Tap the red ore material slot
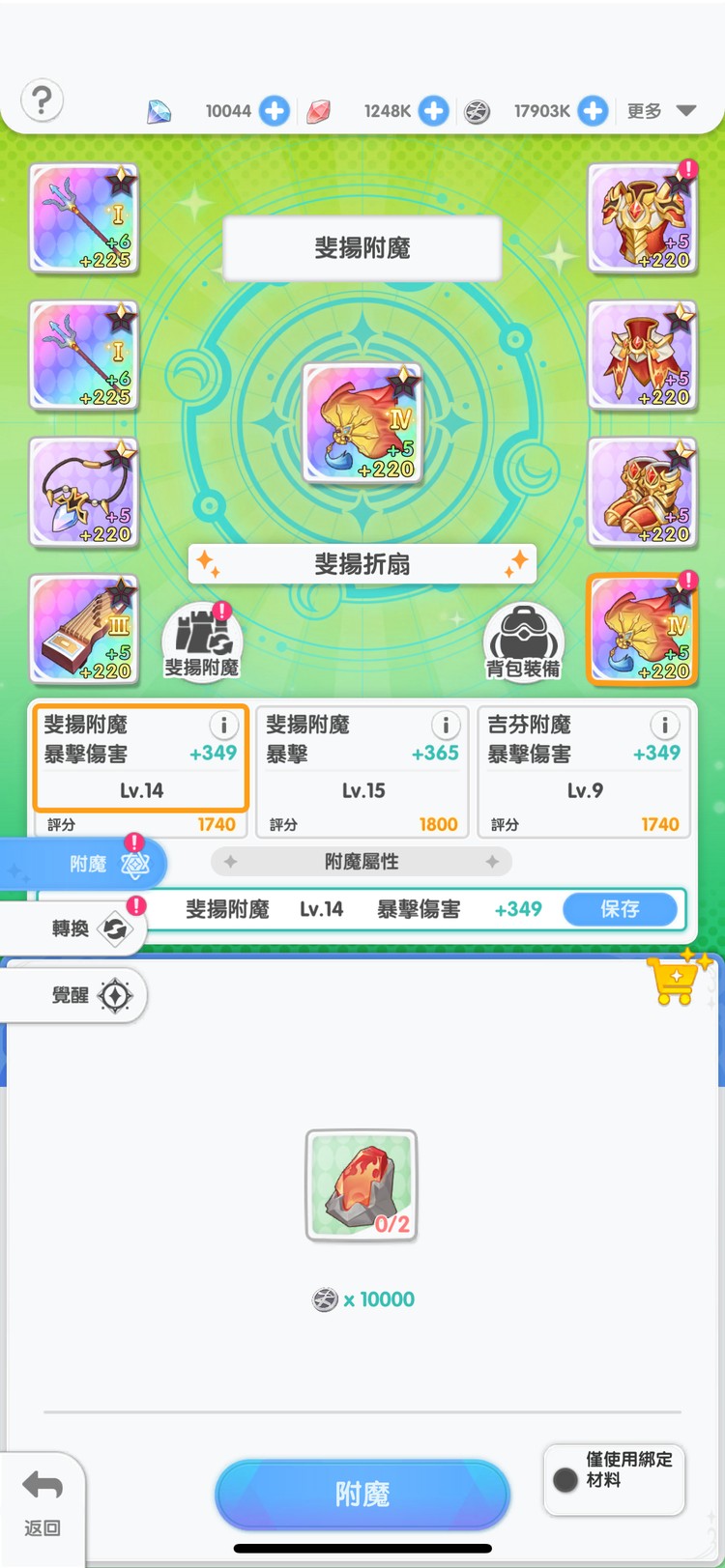 (362, 1185)
